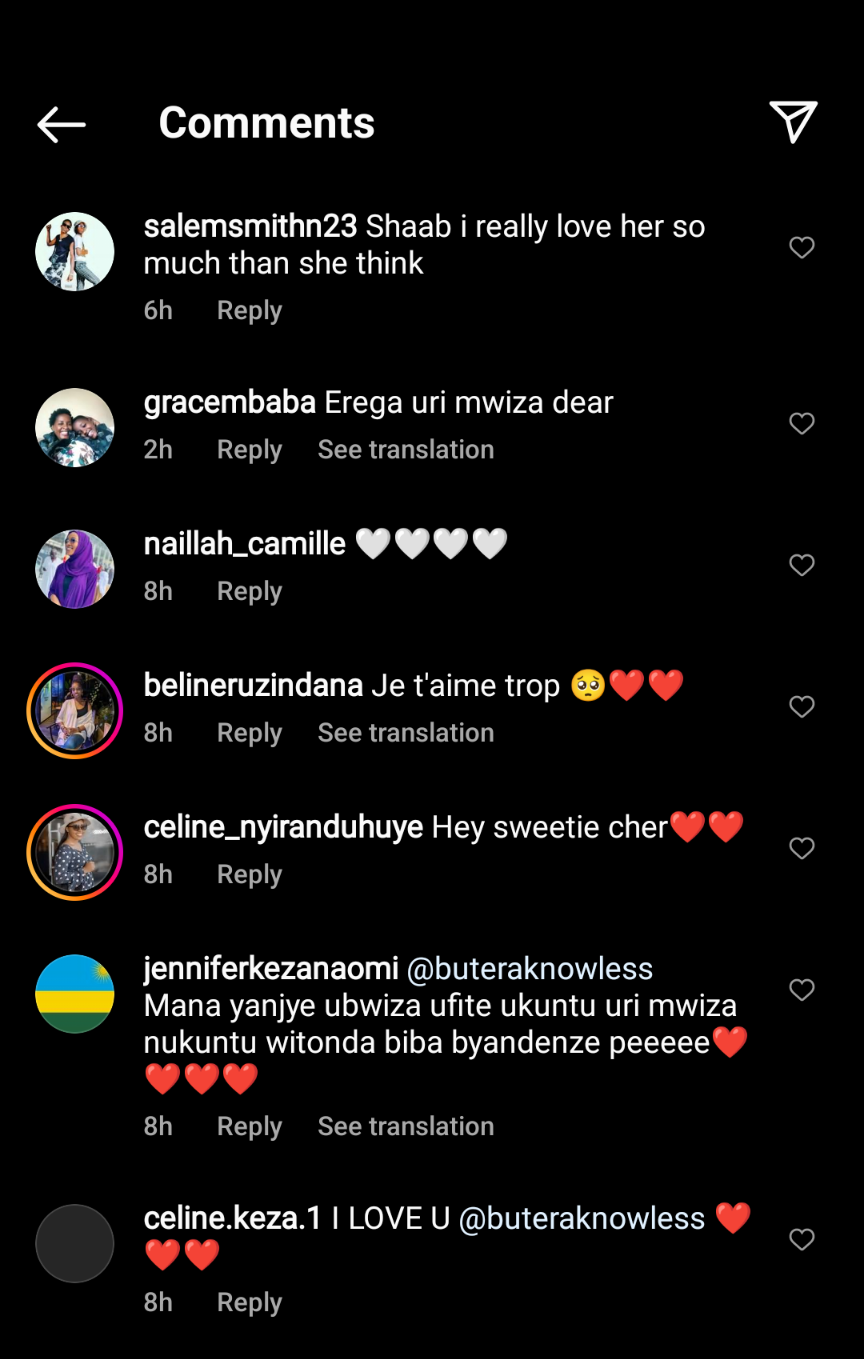Go back from Comments
The height and width of the screenshot is (1359, 864).
tap(61, 124)
